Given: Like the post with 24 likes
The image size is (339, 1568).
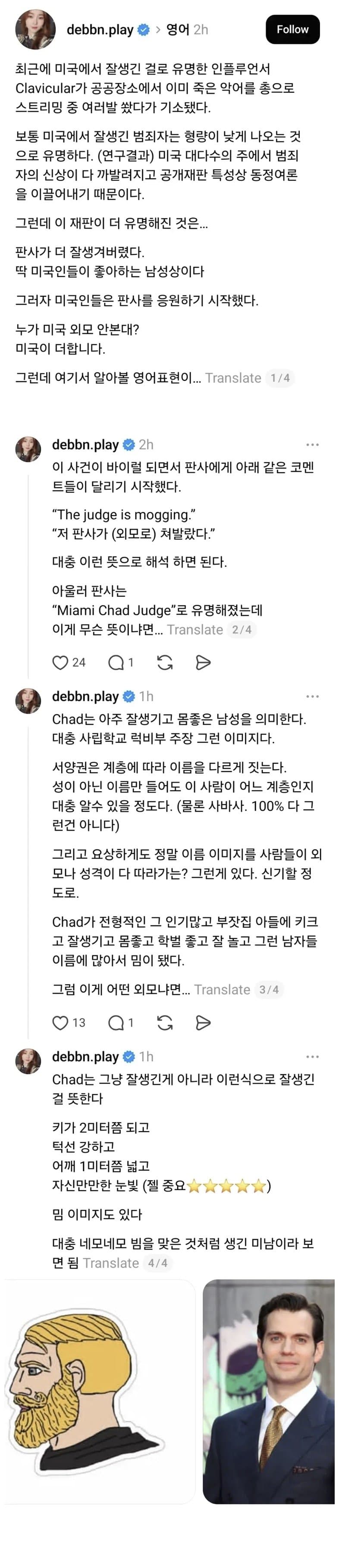Looking at the screenshot, I should [60, 662].
